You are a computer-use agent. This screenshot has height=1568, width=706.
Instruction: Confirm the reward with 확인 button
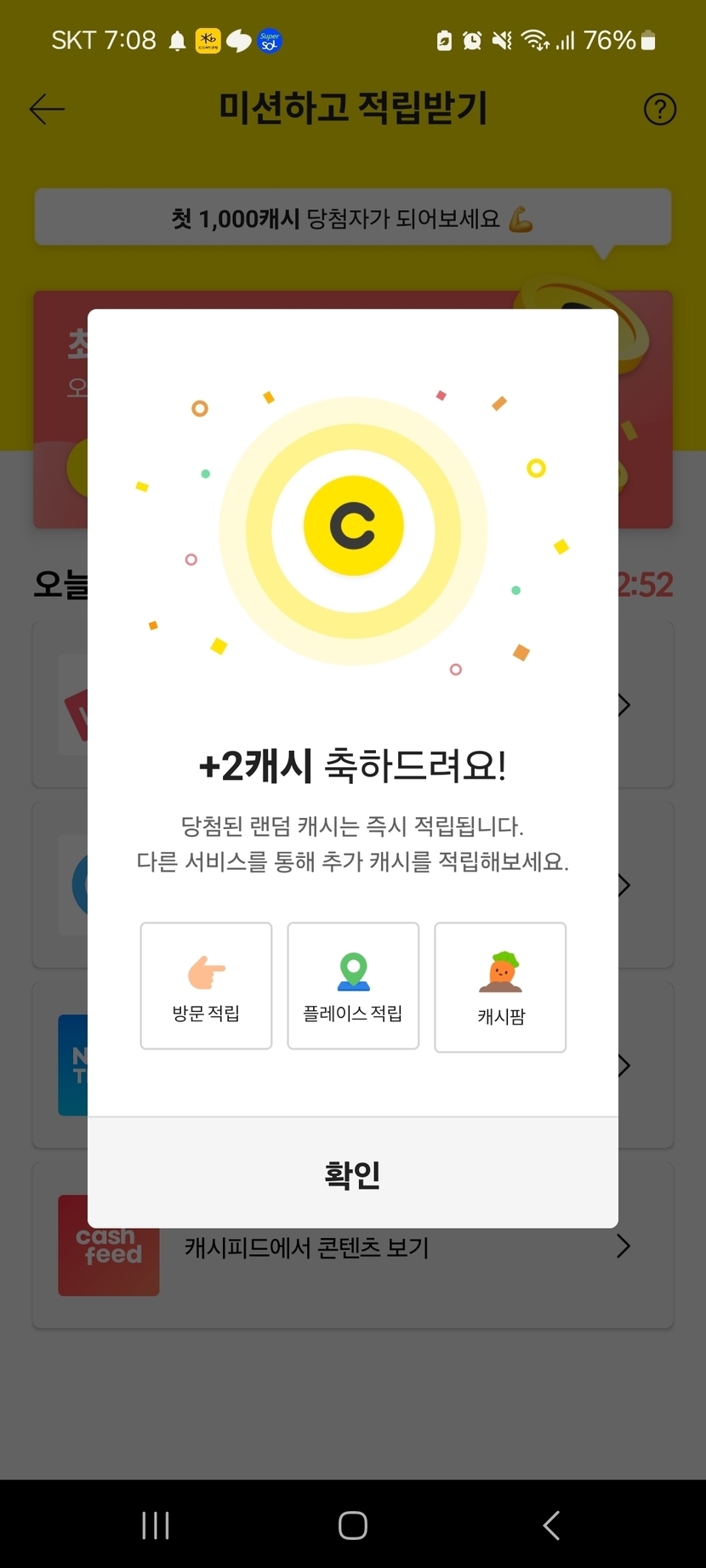[352, 1173]
